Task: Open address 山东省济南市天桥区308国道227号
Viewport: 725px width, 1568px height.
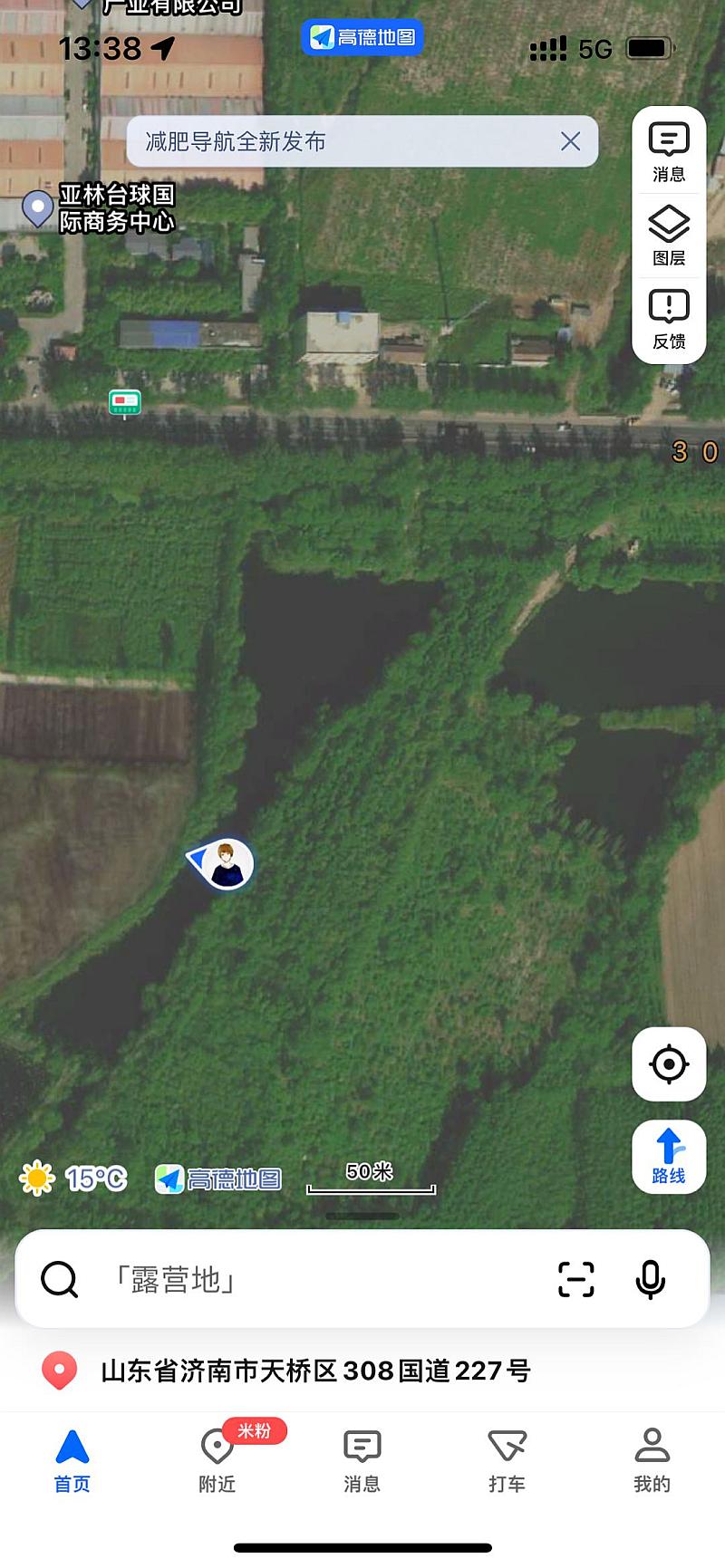Action: coord(315,1371)
